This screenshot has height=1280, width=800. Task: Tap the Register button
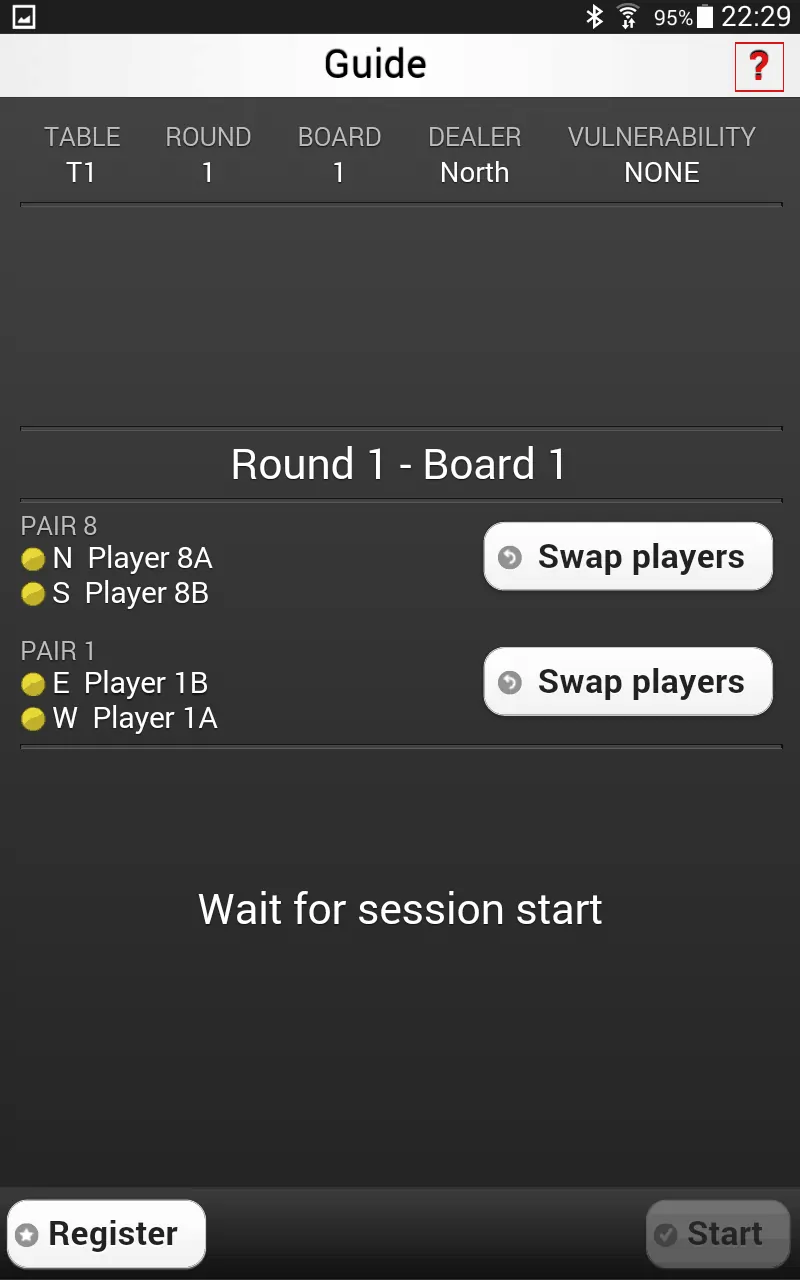coord(107,1234)
